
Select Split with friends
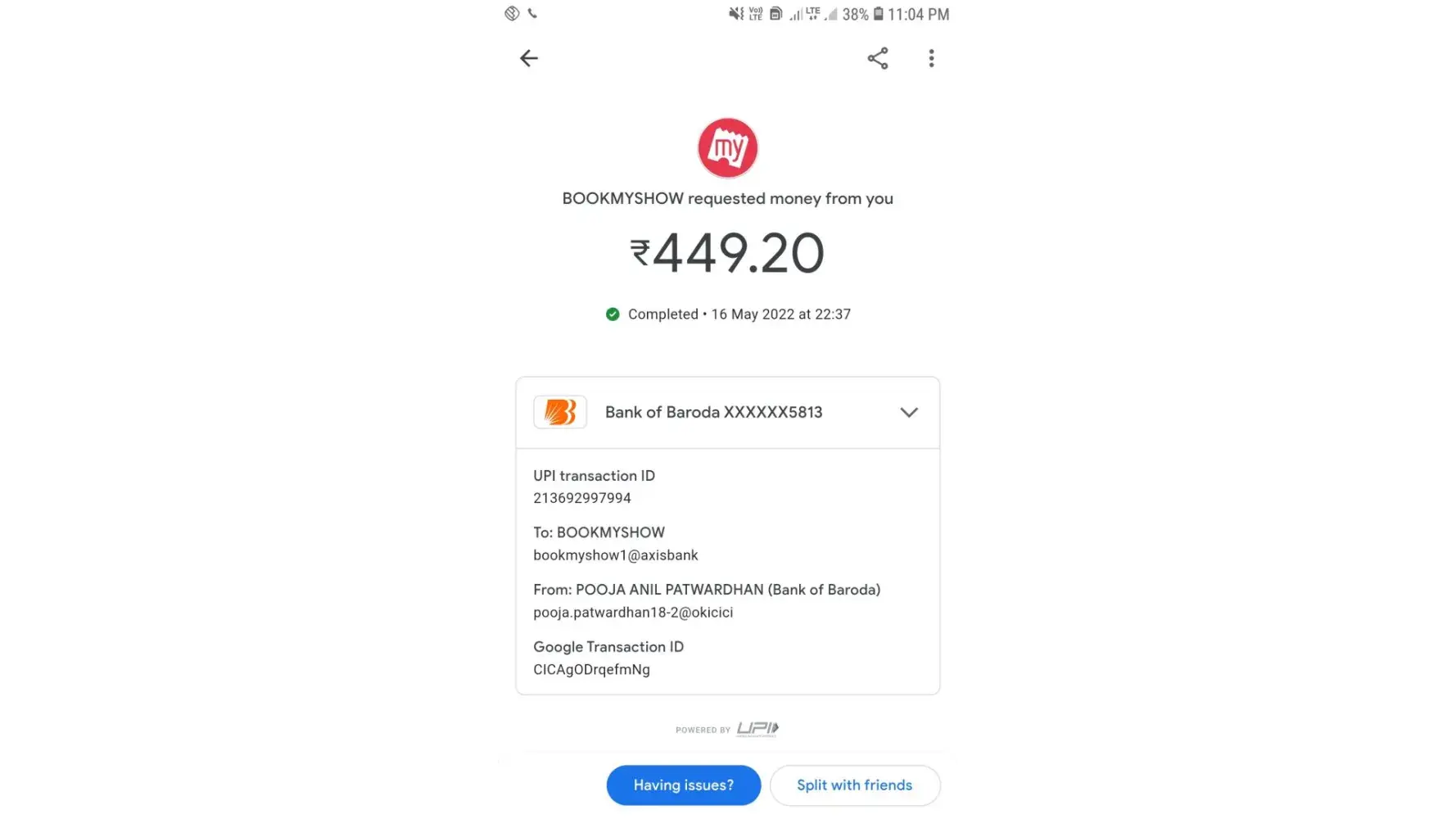tap(854, 785)
